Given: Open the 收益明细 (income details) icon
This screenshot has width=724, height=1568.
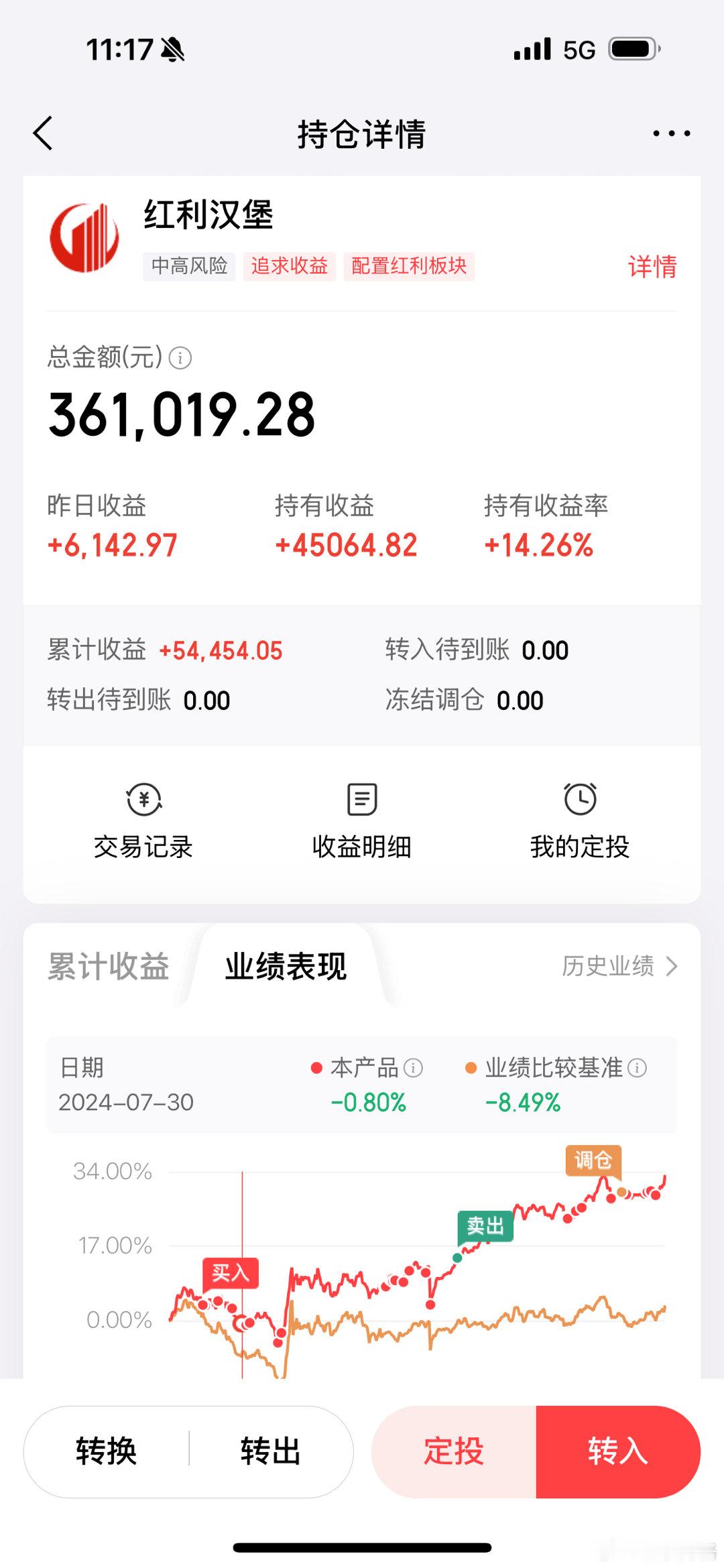Looking at the screenshot, I should [361, 819].
